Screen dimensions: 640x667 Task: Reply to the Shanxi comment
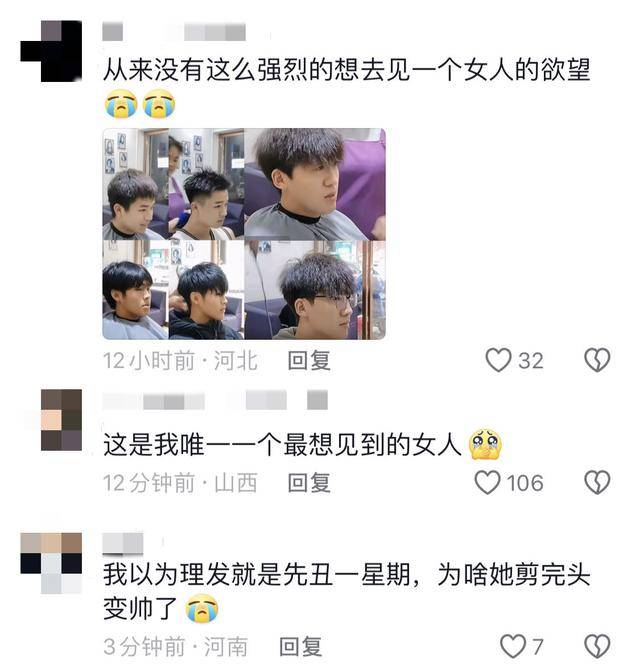(x=309, y=483)
